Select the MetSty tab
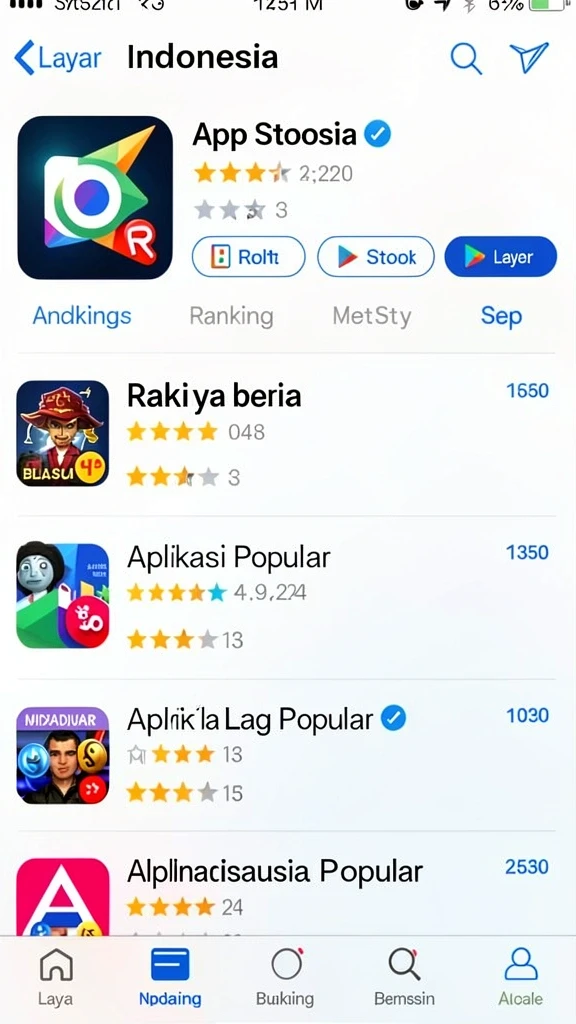This screenshot has width=576, height=1024. [x=372, y=316]
